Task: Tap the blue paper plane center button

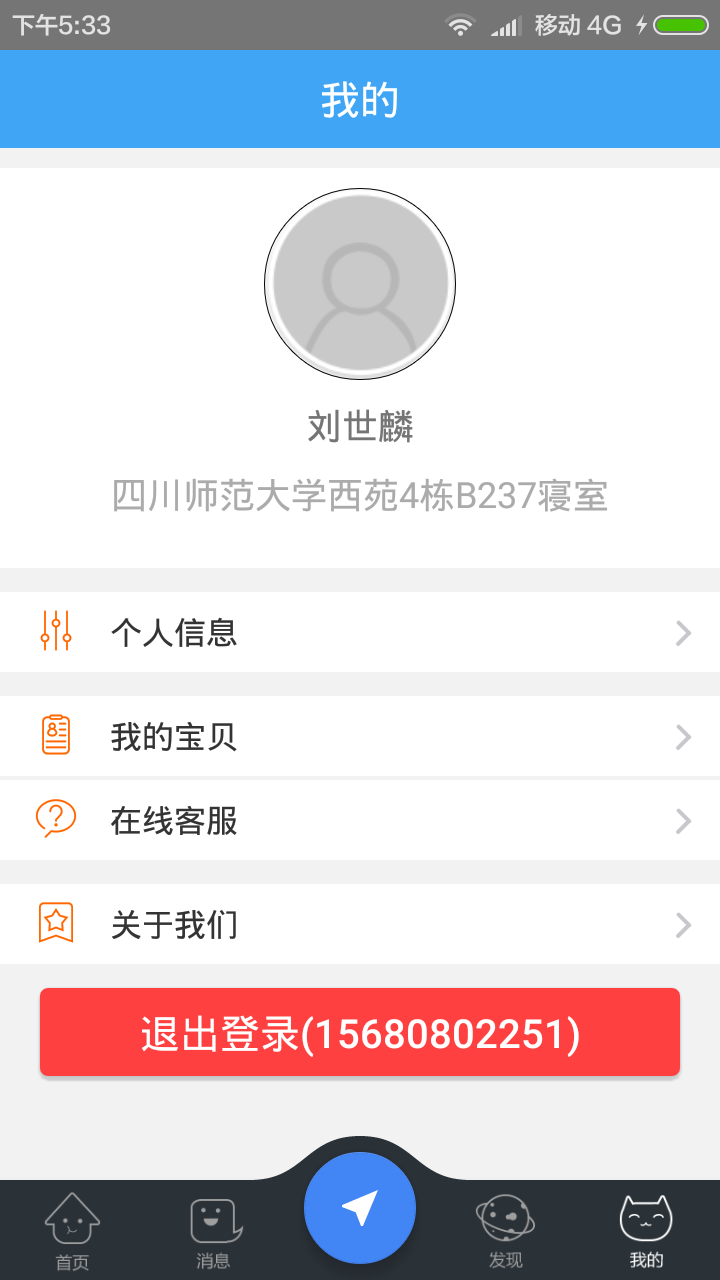Action: [360, 1207]
